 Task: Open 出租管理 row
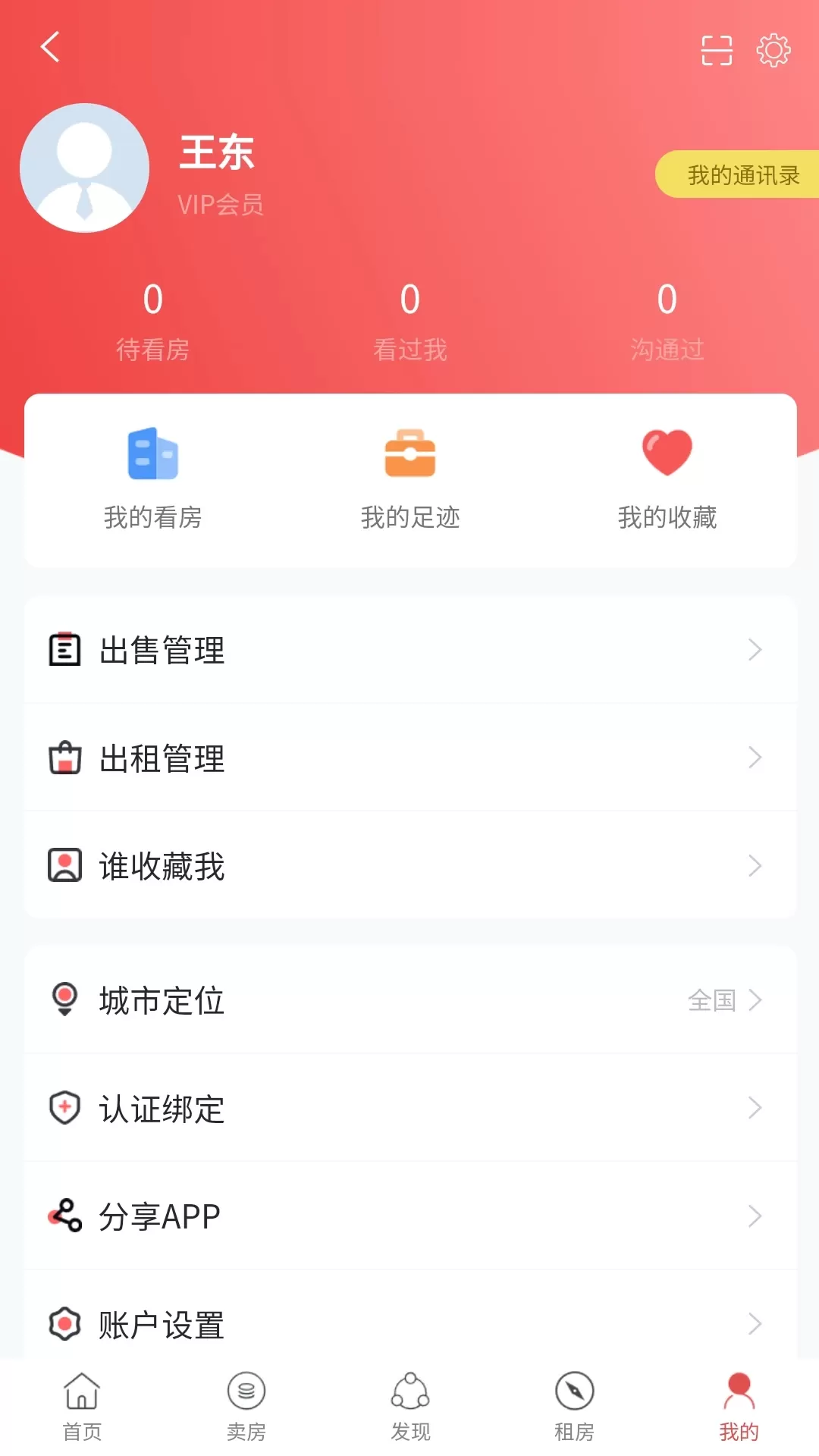[410, 758]
